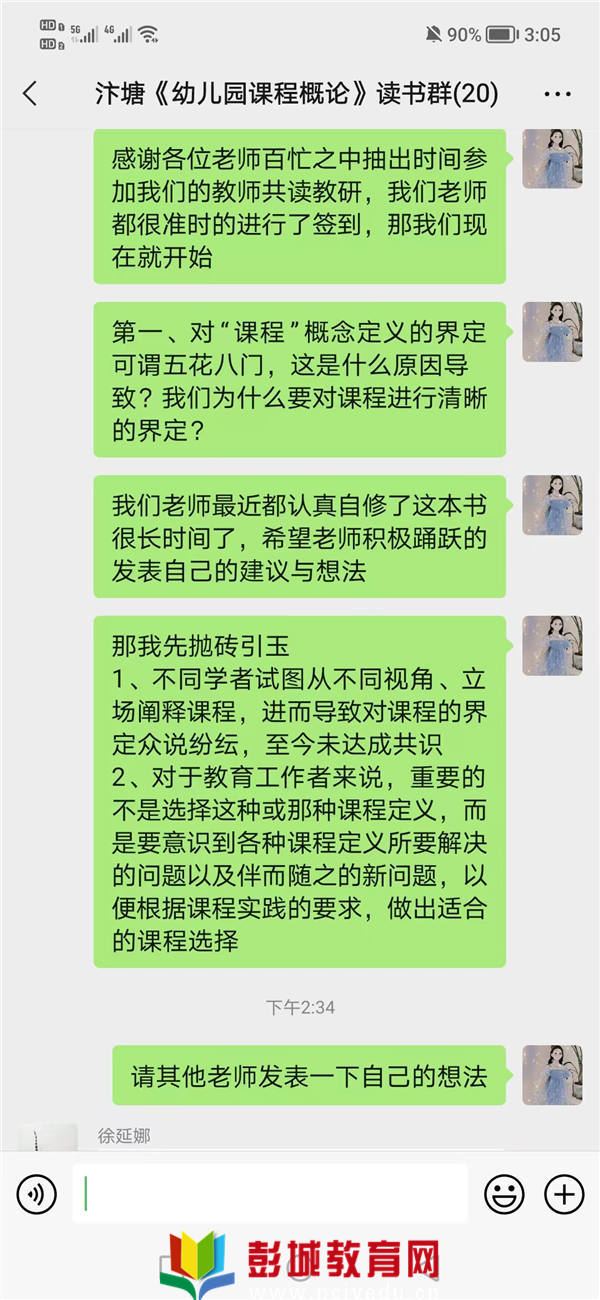Open sender avatar beside 第一、对“课程” message
The image size is (600, 1300).
tap(552, 332)
